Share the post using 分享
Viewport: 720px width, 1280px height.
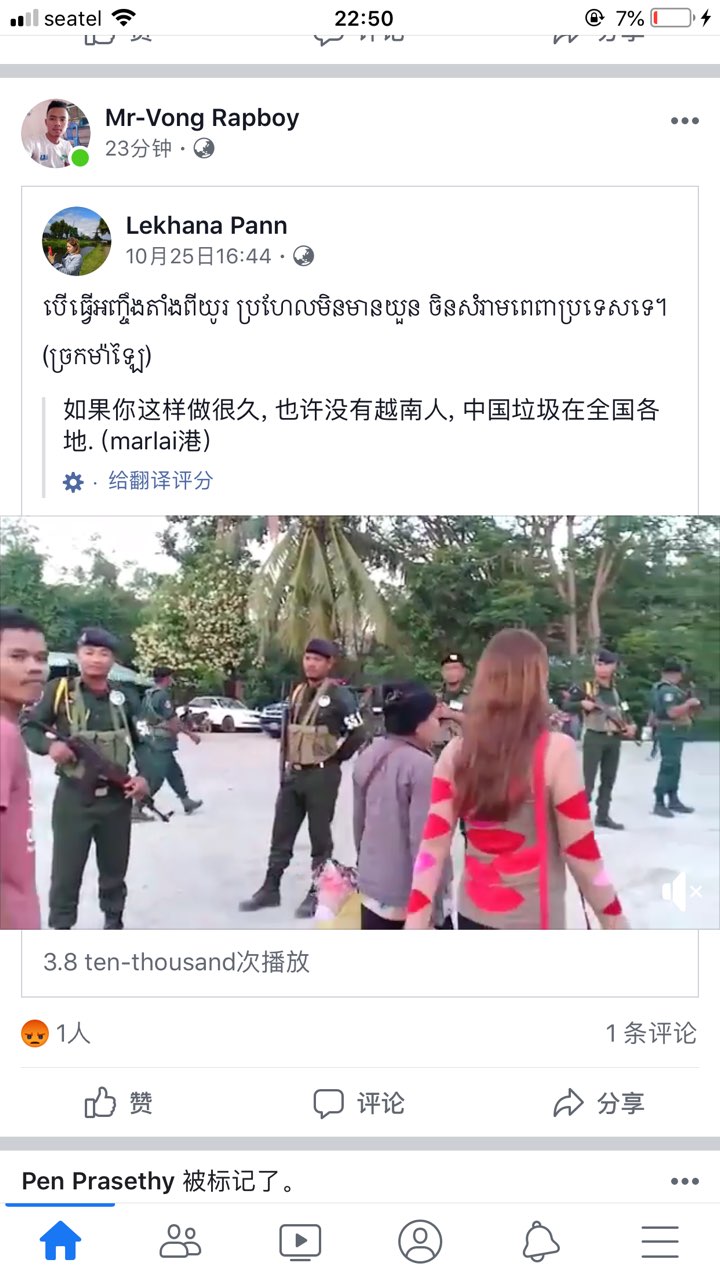pos(600,1103)
